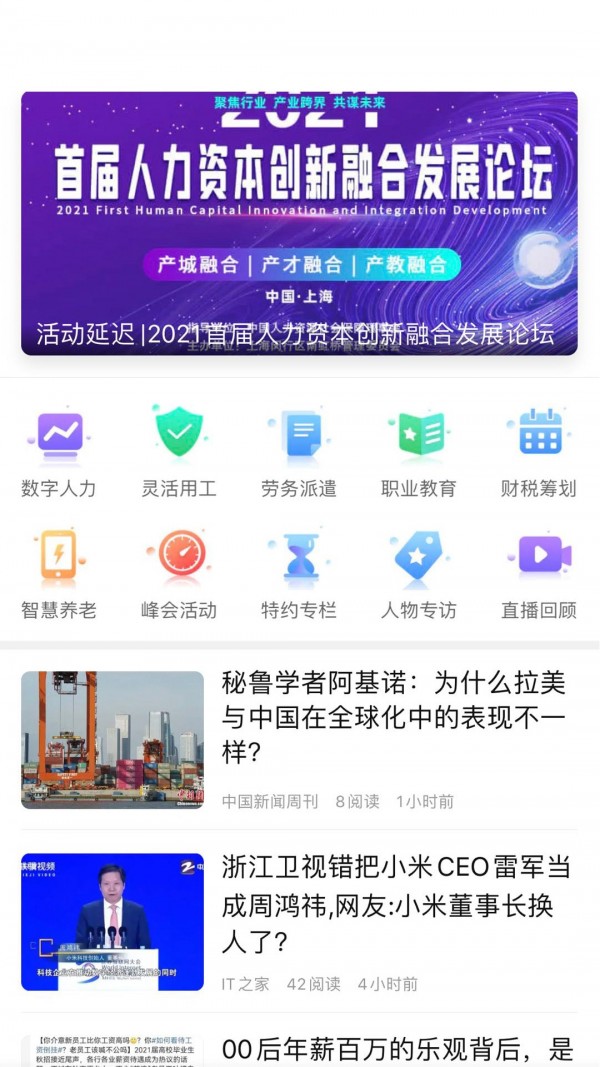
Task: Tap the 财税筹划 icon
Action: pos(539,436)
